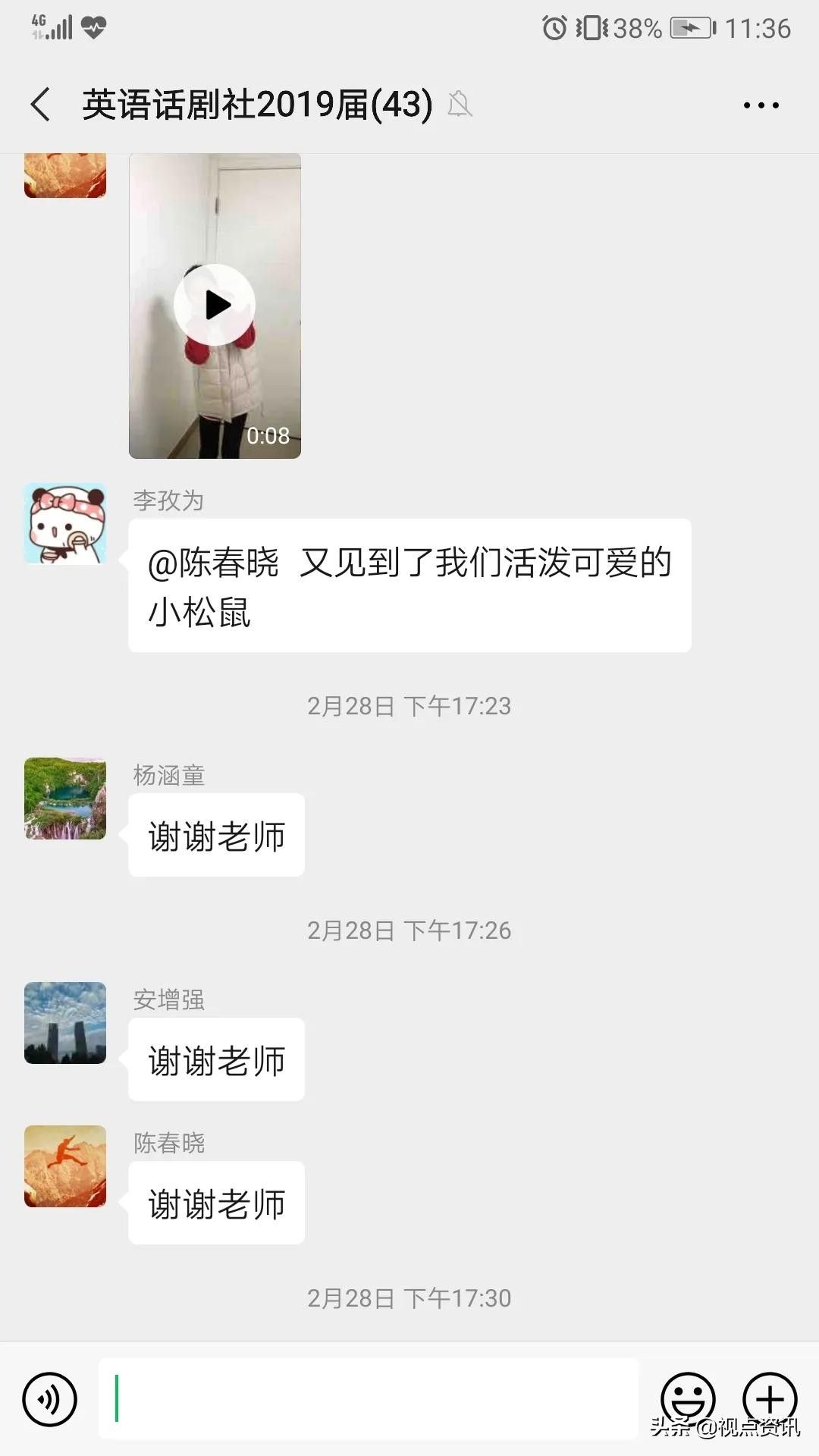Viewport: 819px width, 1456px height.
Task: Tap the 2月28日 下午17:23 timestamp
Action: tap(409, 705)
